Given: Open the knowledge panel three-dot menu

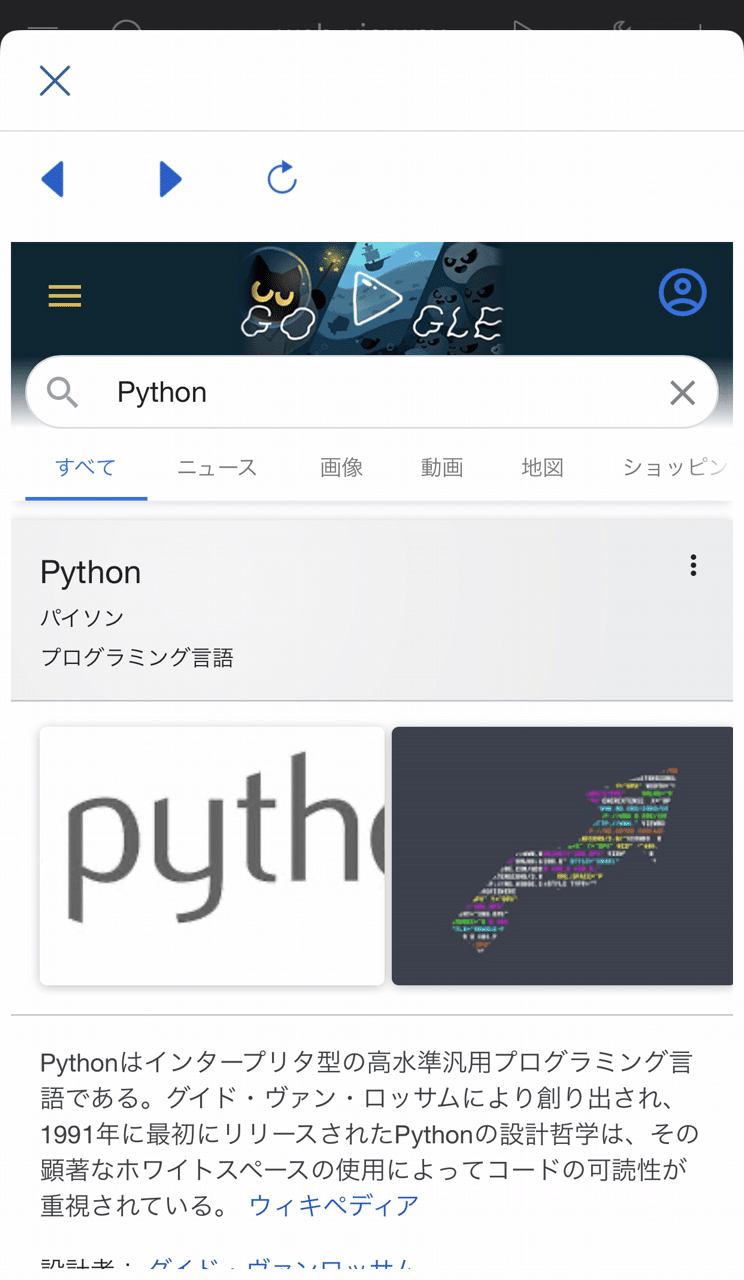Looking at the screenshot, I should (693, 565).
